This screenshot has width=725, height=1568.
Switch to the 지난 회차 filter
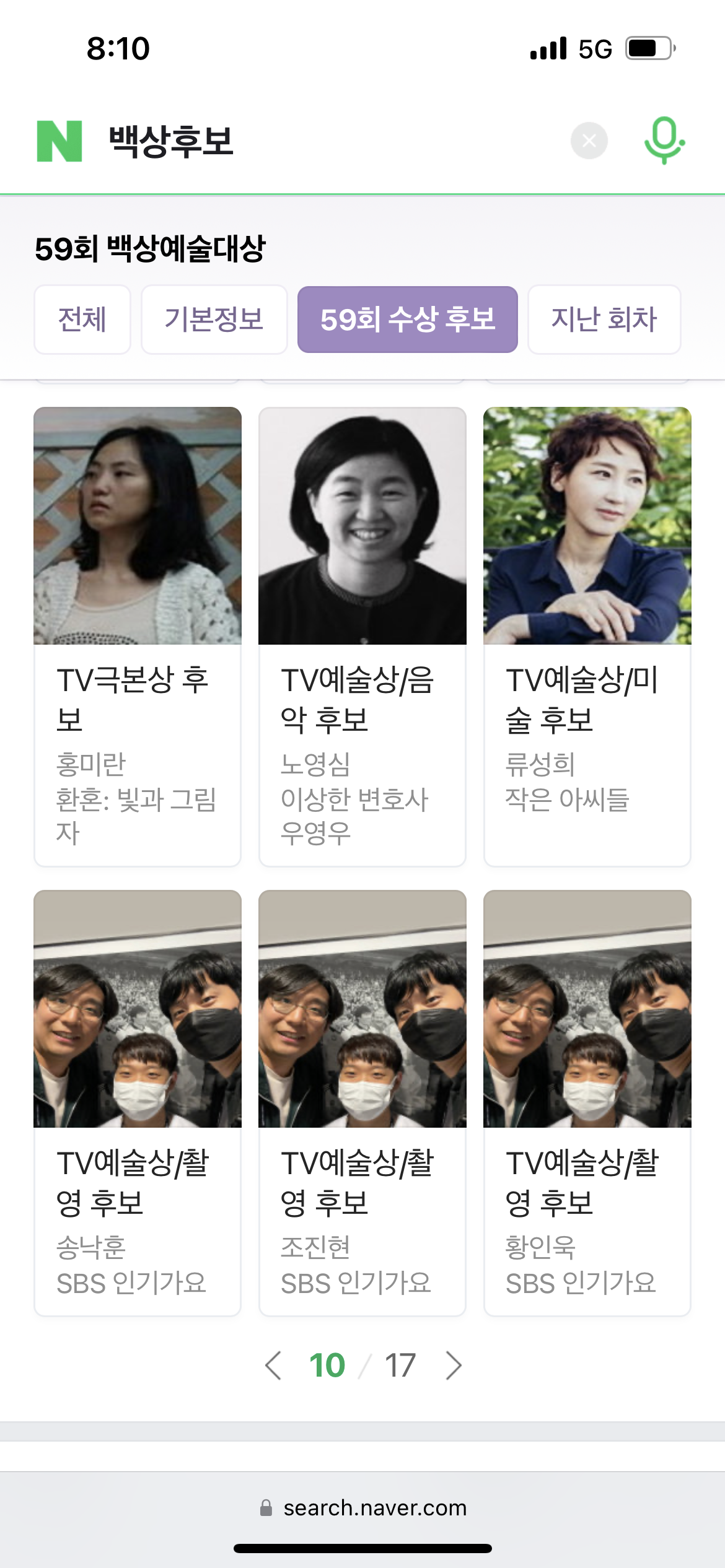[604, 320]
